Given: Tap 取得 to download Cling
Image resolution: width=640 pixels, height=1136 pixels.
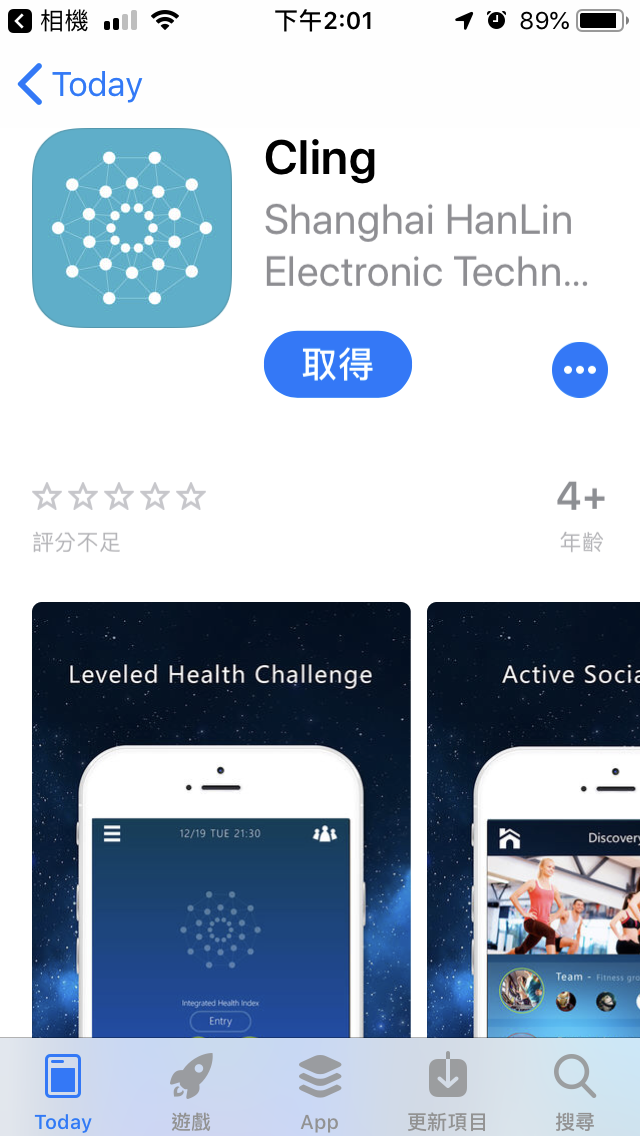Looking at the screenshot, I should [338, 365].
